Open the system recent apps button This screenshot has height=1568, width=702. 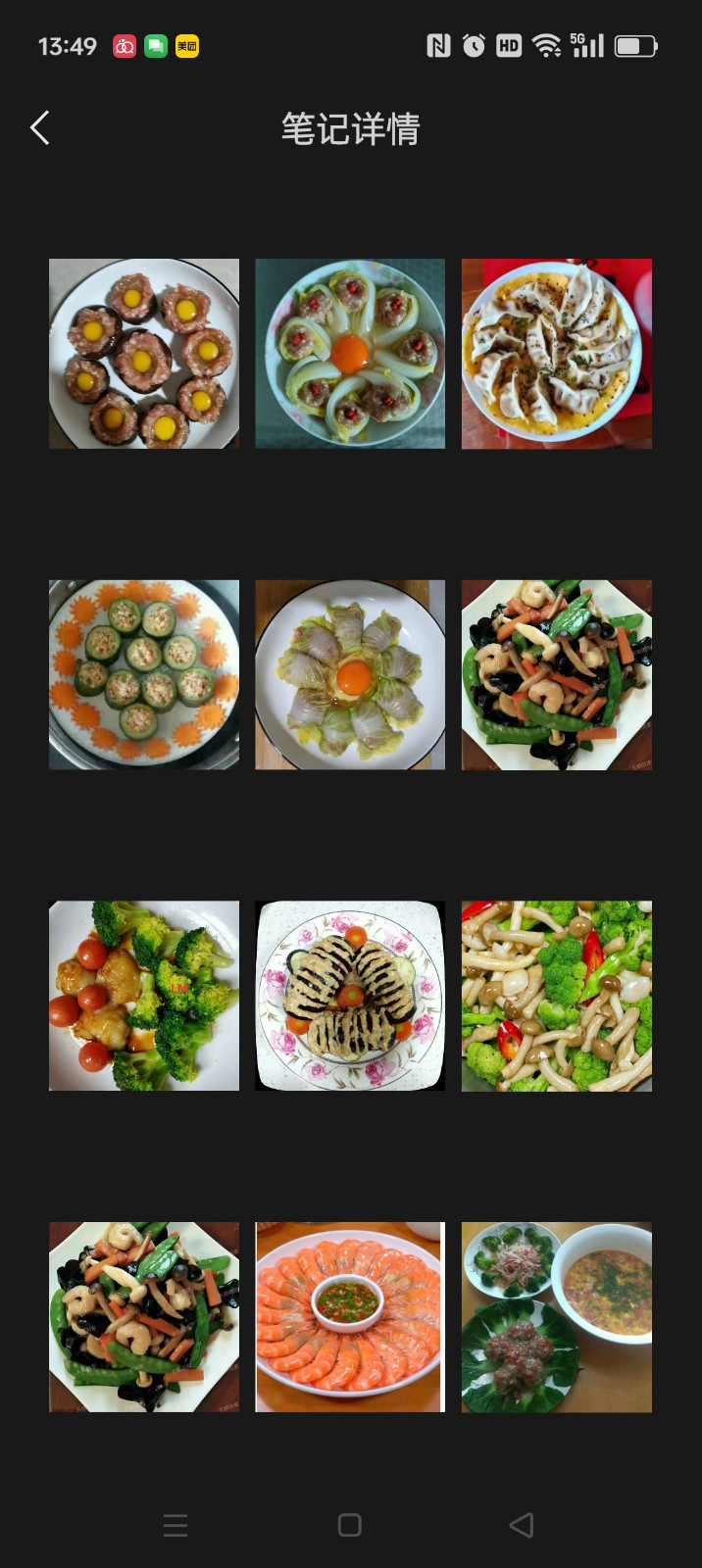[175, 1525]
